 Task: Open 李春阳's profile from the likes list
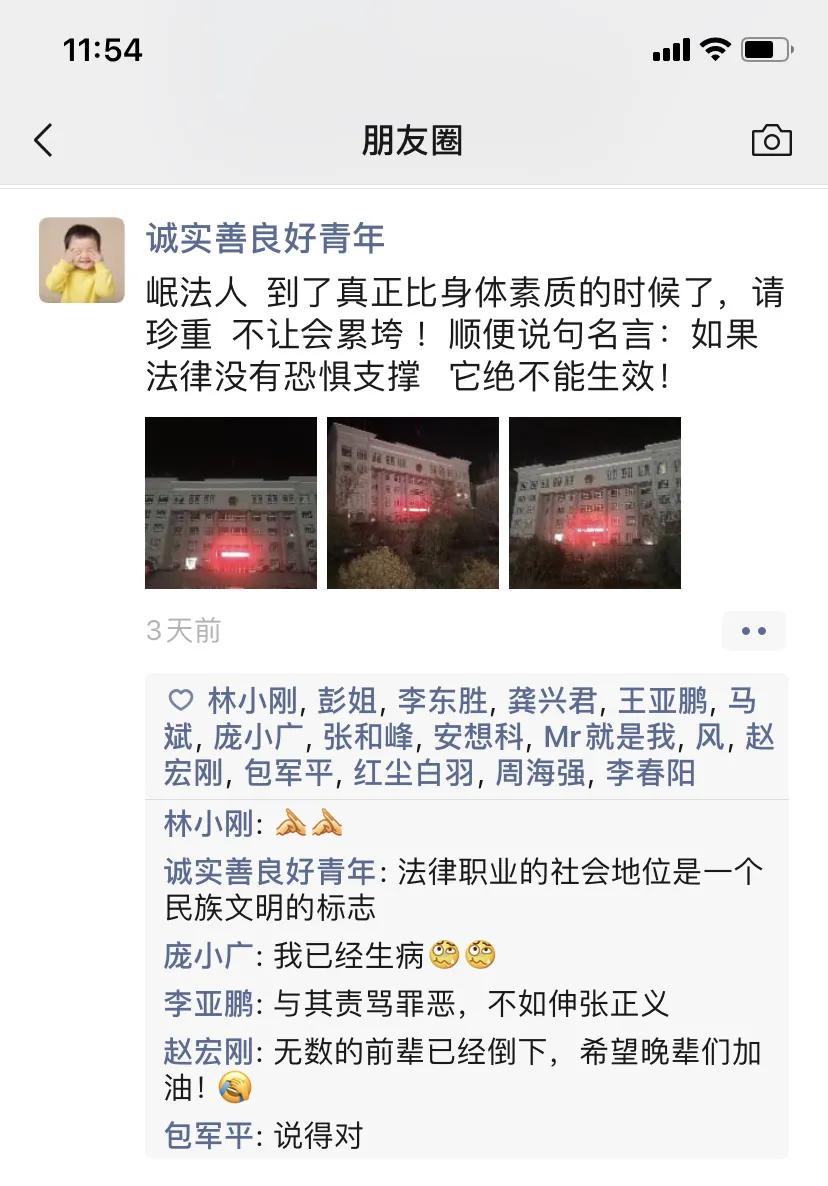(650, 773)
